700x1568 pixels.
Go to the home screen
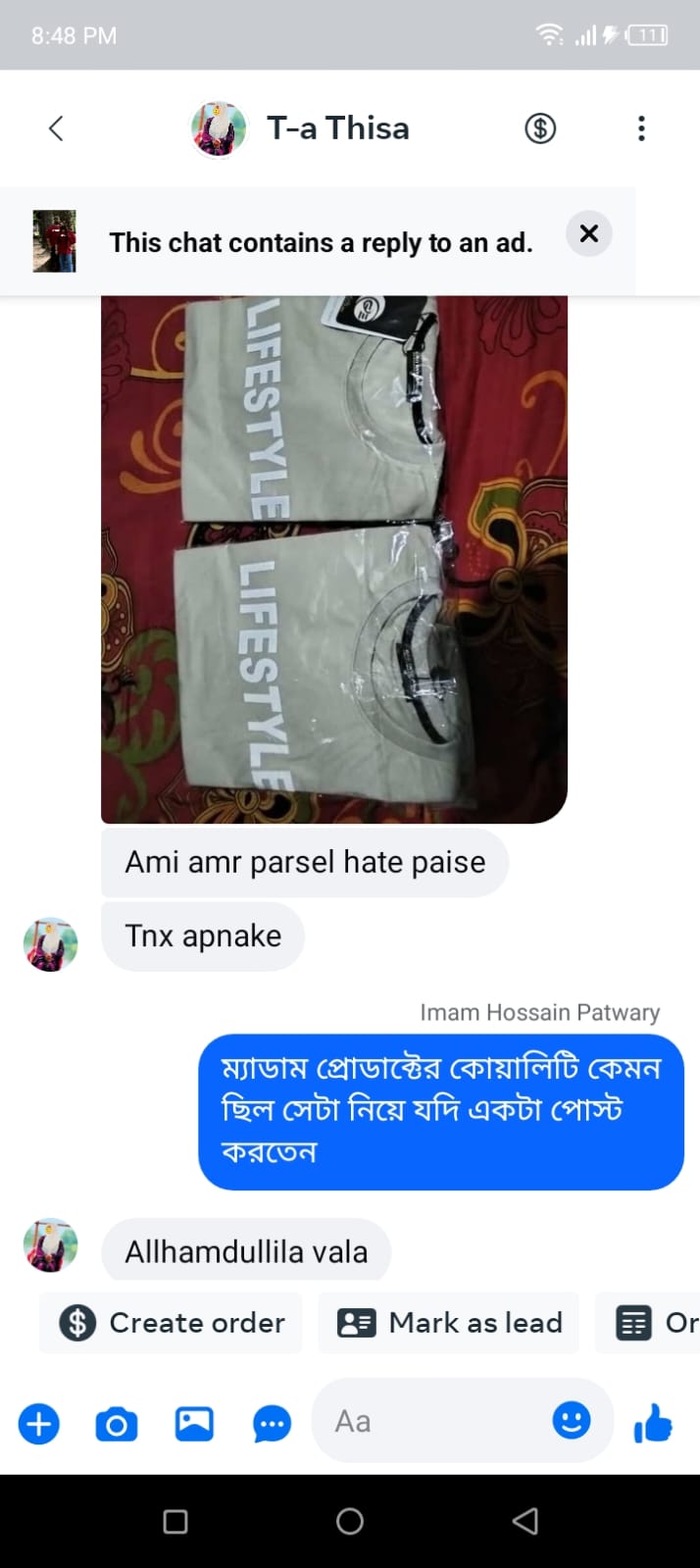click(x=350, y=1521)
